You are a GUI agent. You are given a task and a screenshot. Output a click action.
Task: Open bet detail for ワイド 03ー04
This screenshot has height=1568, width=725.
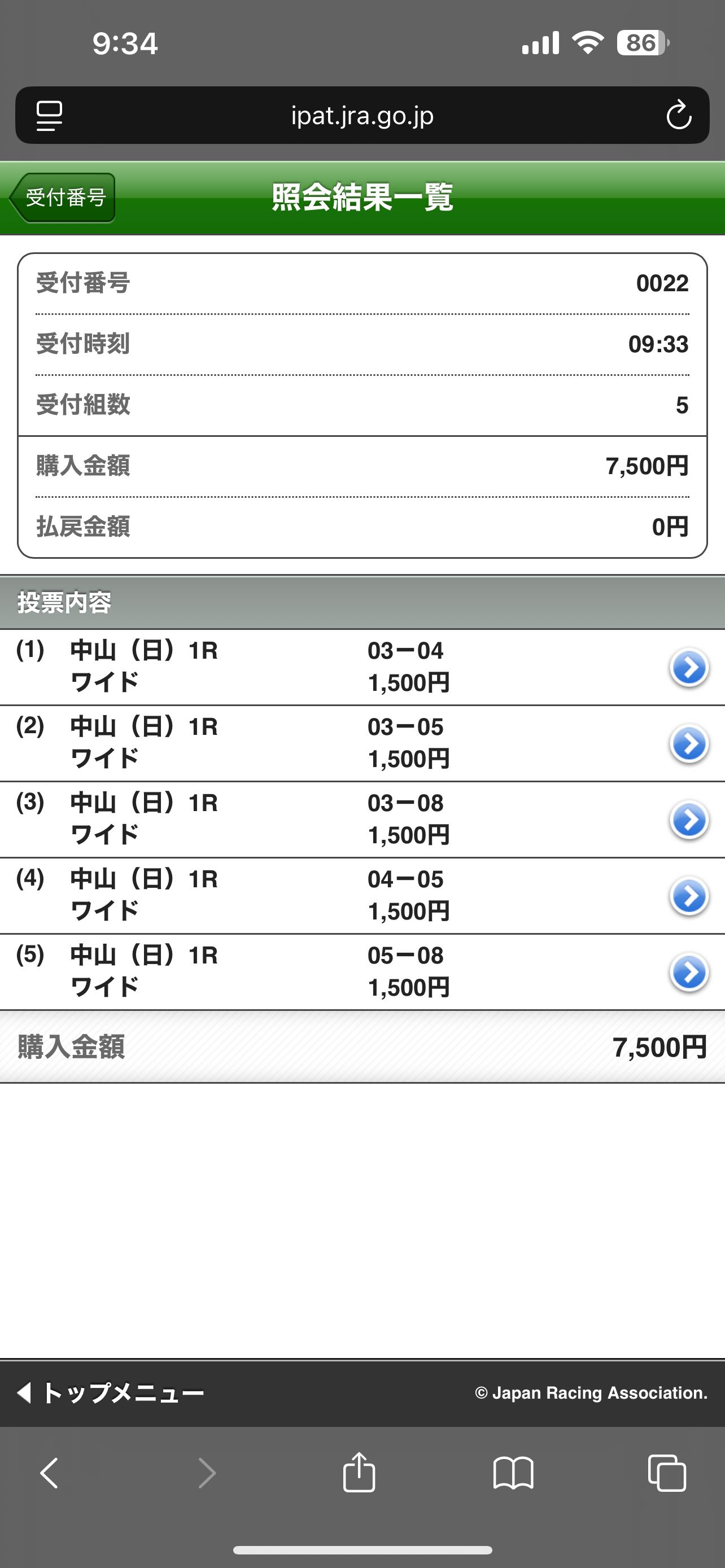point(688,668)
